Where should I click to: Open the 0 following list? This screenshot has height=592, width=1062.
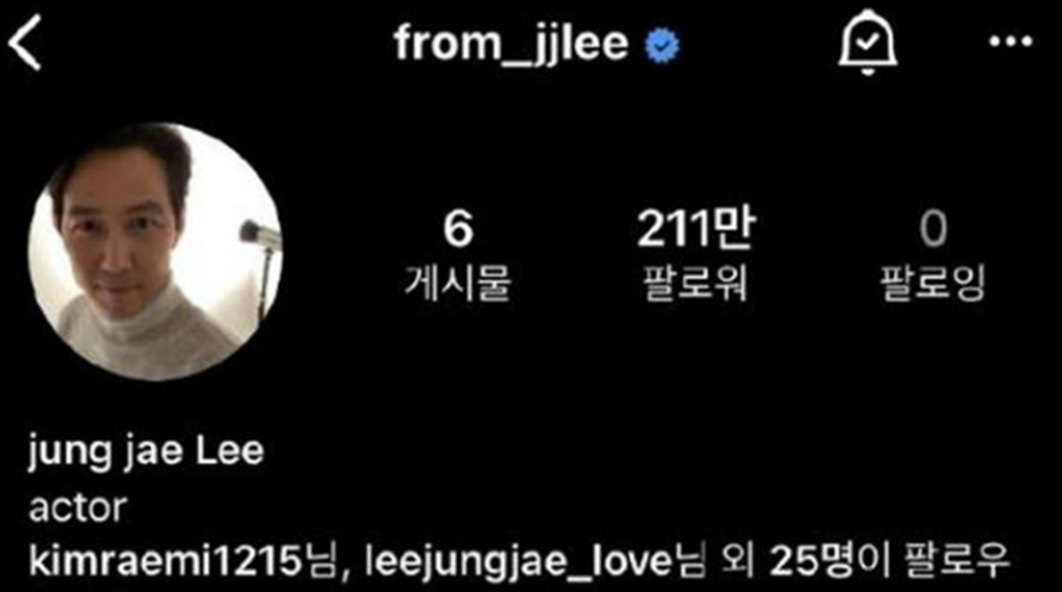pyautogui.click(x=932, y=254)
